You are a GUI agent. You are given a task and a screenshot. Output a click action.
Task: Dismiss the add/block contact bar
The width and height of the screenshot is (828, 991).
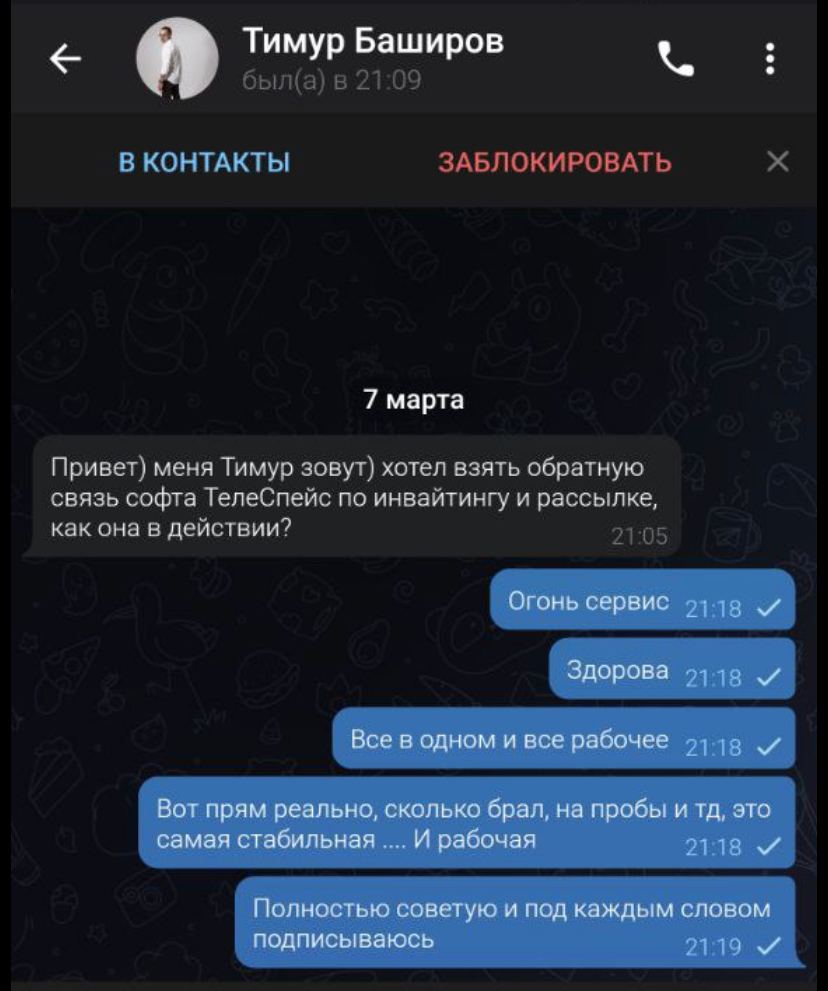tap(777, 161)
